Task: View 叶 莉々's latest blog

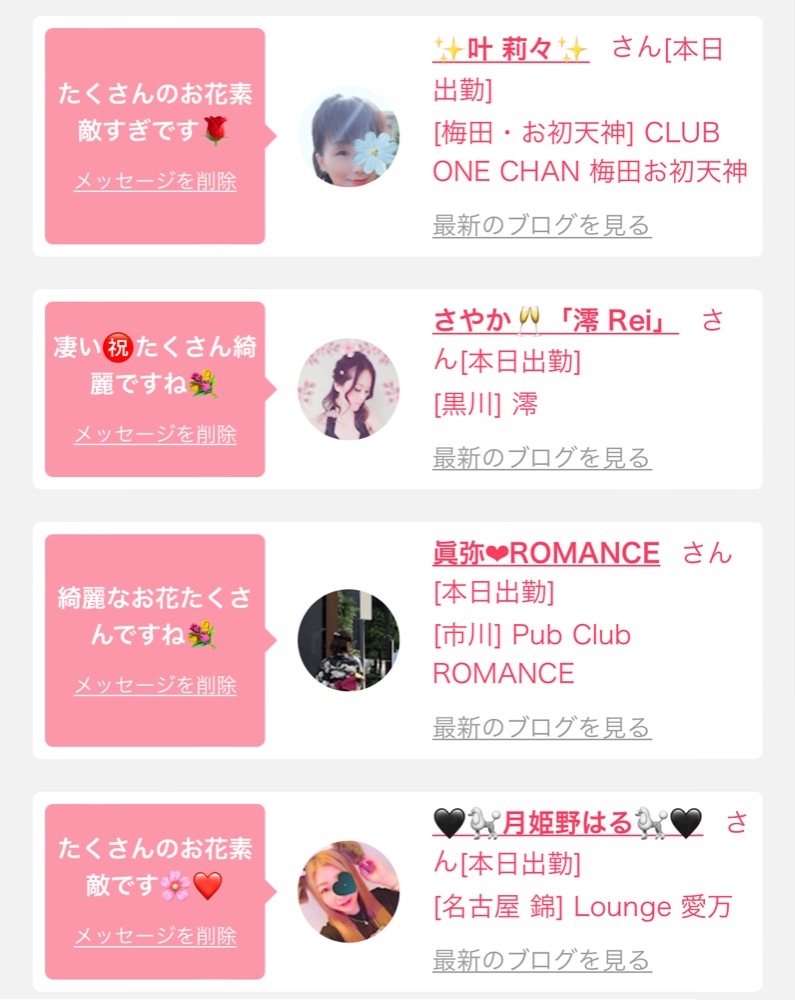Action: tap(542, 225)
